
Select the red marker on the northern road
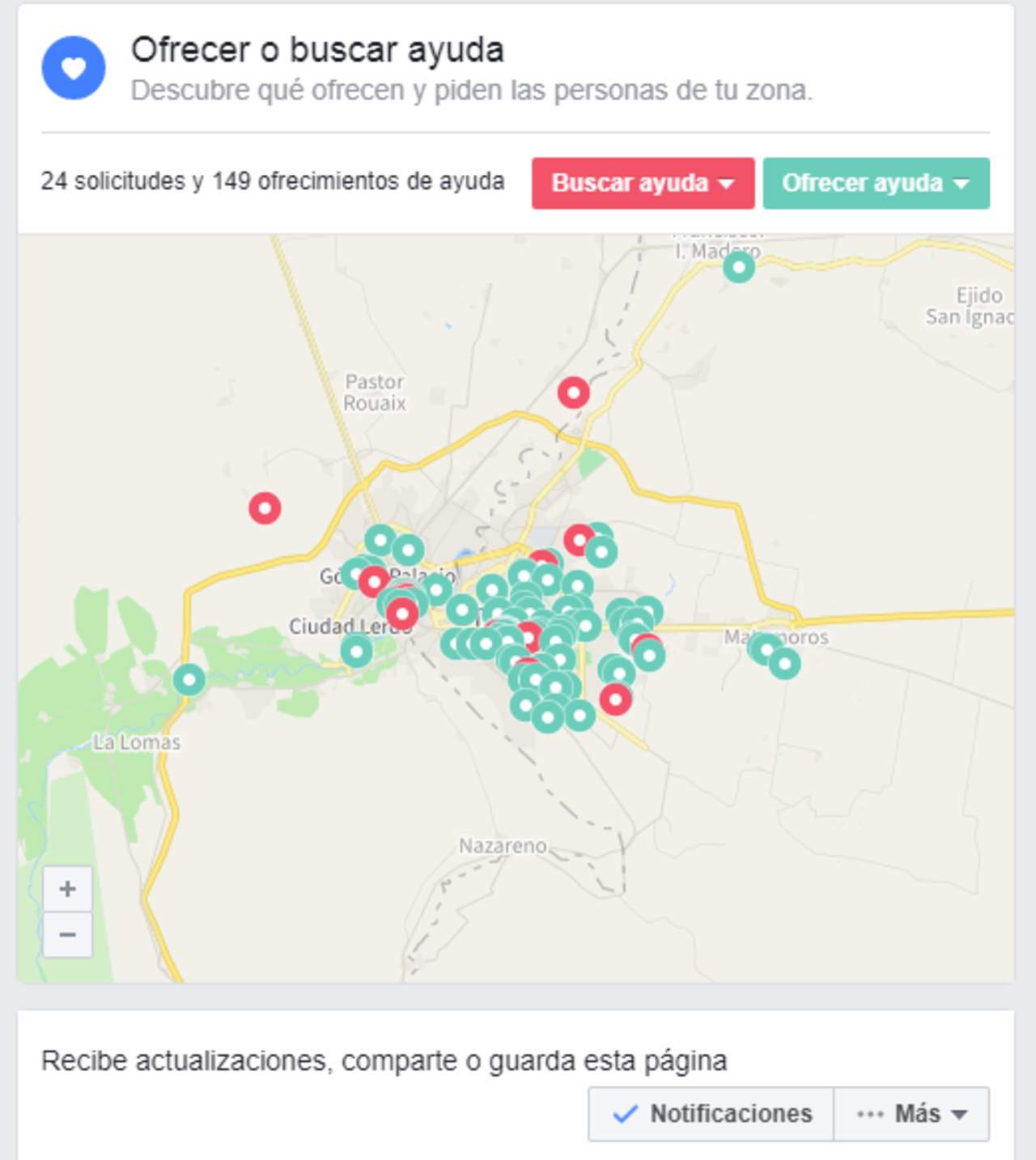pyautogui.click(x=573, y=393)
